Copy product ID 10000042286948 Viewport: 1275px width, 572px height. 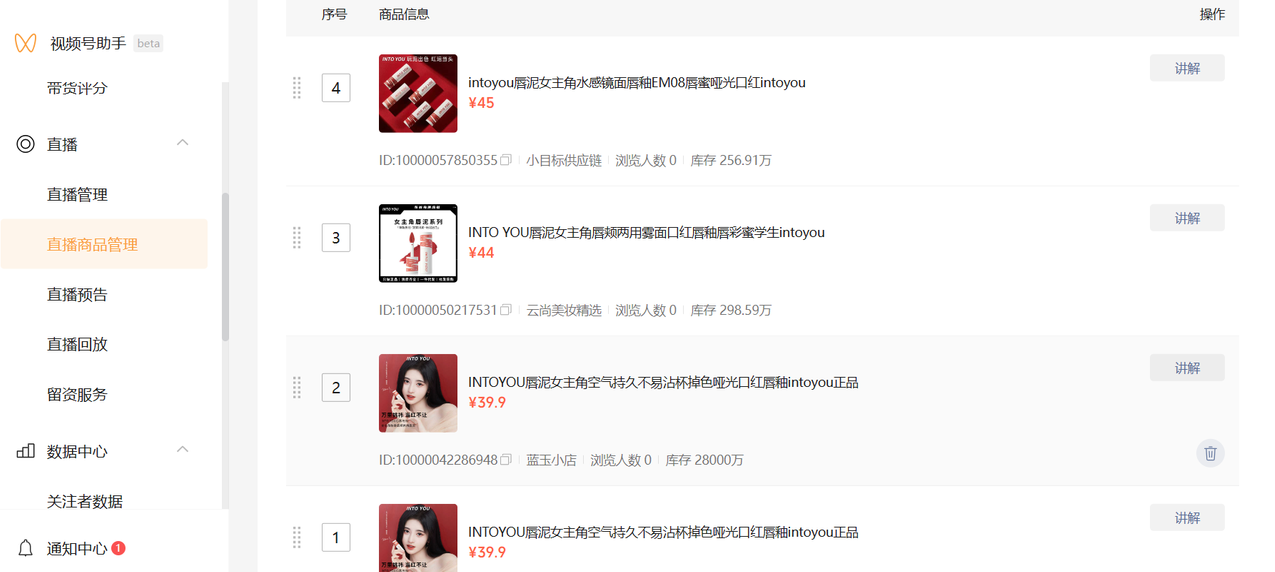coord(506,460)
